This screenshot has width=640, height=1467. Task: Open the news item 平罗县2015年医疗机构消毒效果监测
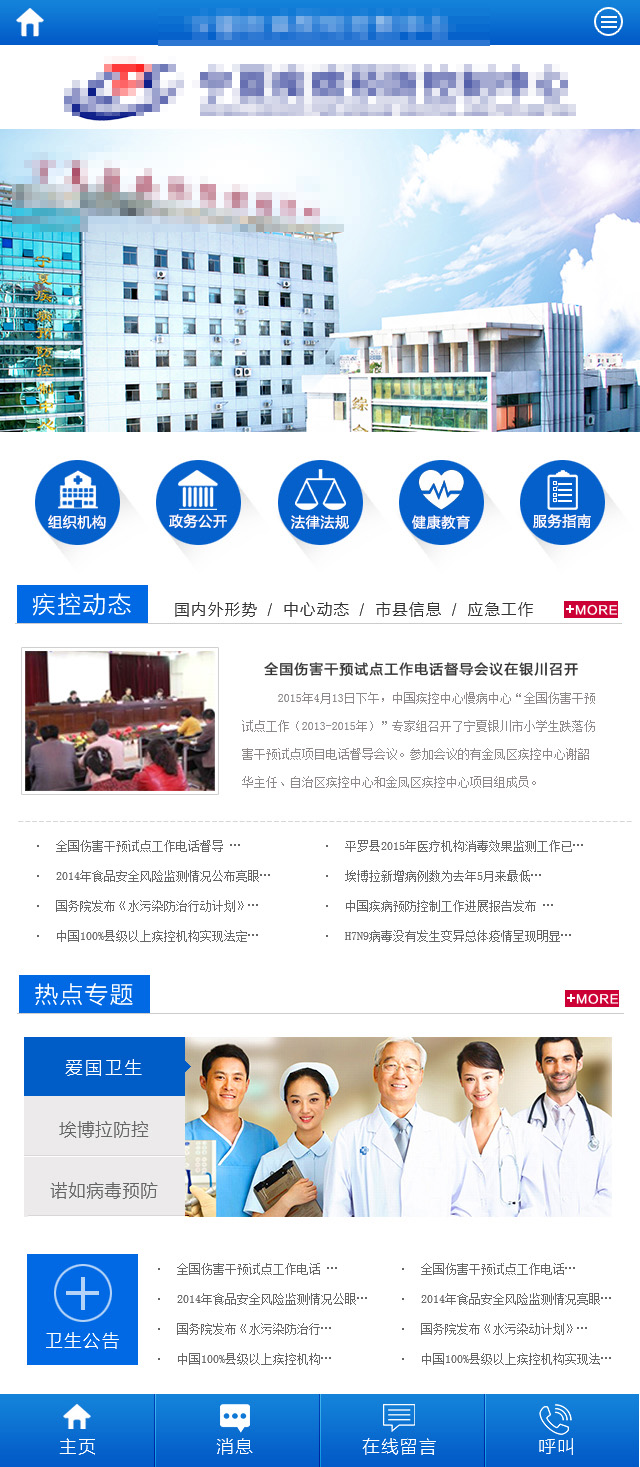[x=463, y=846]
